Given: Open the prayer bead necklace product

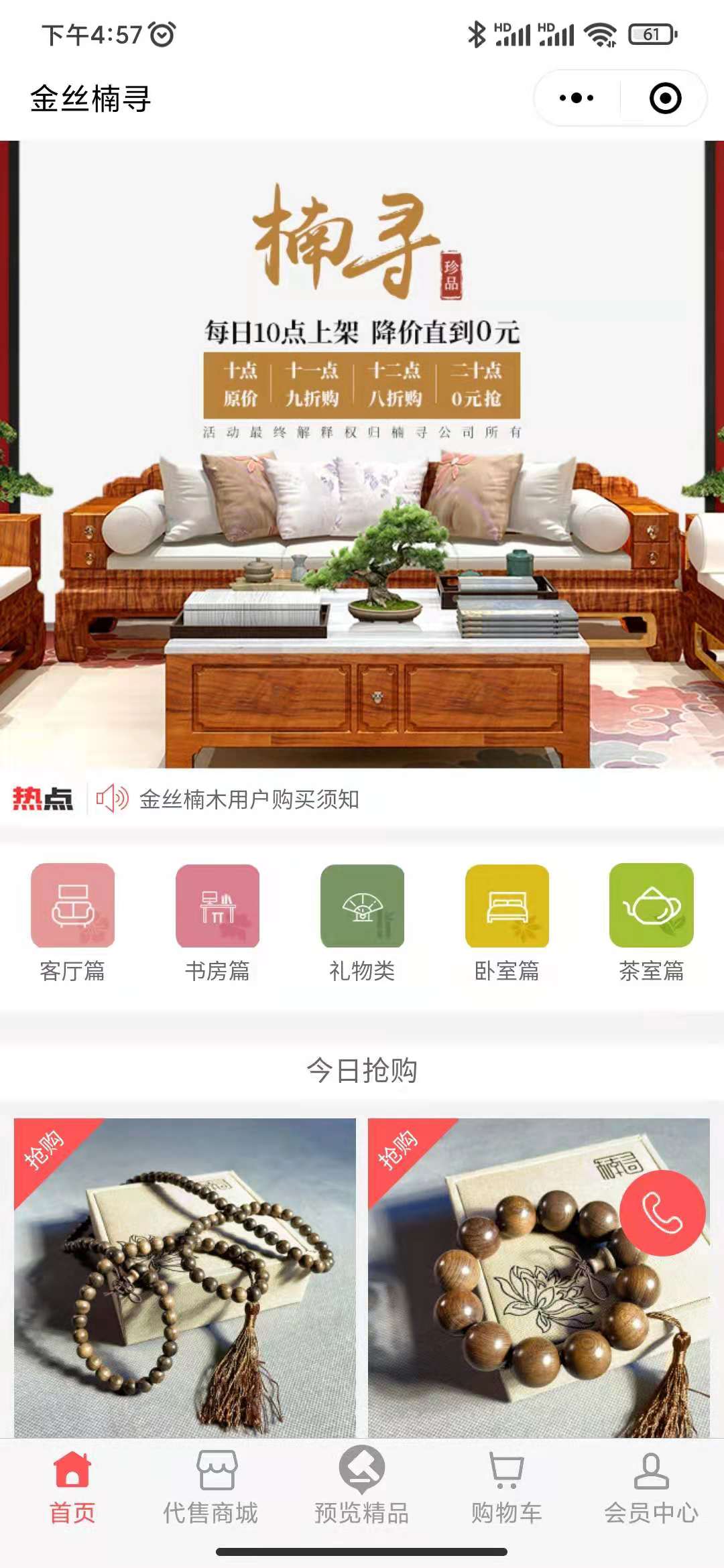Looking at the screenshot, I should [185, 1277].
